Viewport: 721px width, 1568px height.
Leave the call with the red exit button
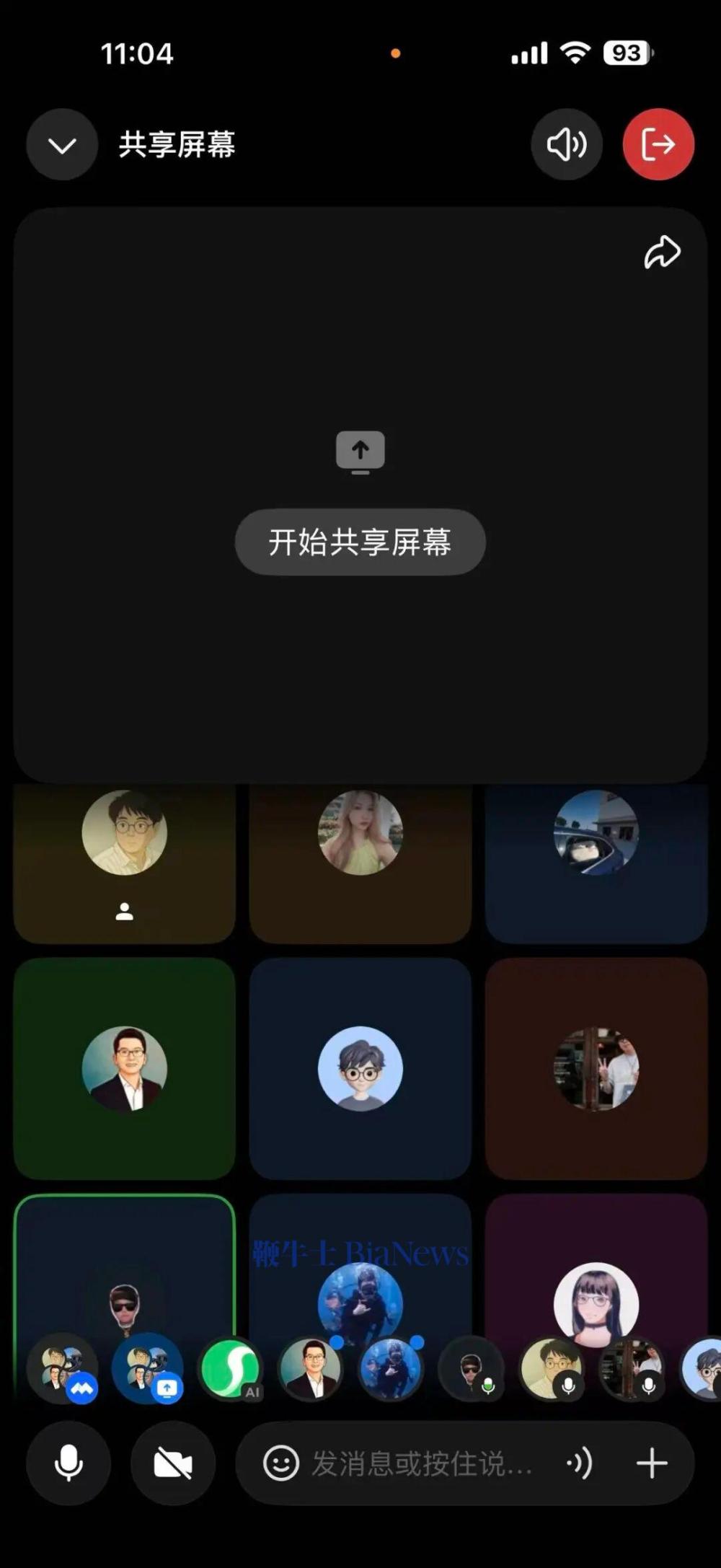(x=658, y=145)
